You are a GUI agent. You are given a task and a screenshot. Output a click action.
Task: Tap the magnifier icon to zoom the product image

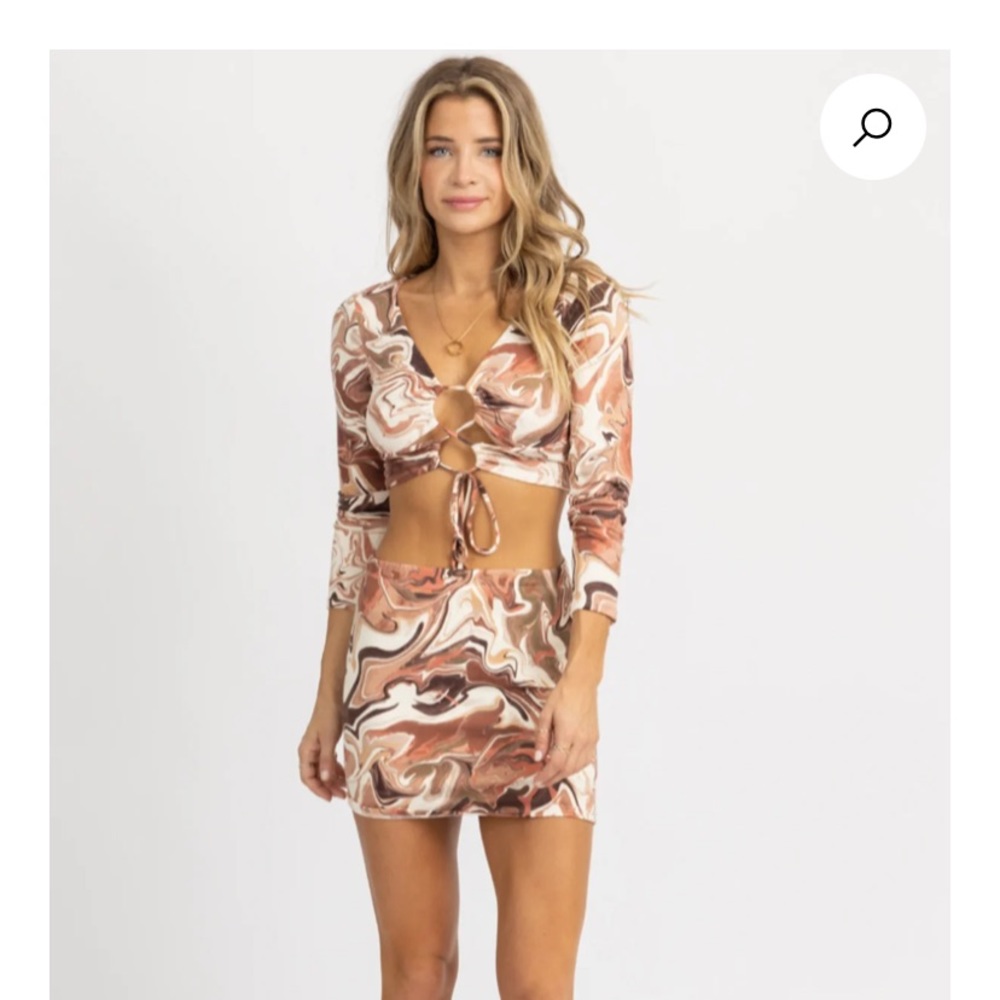872,127
